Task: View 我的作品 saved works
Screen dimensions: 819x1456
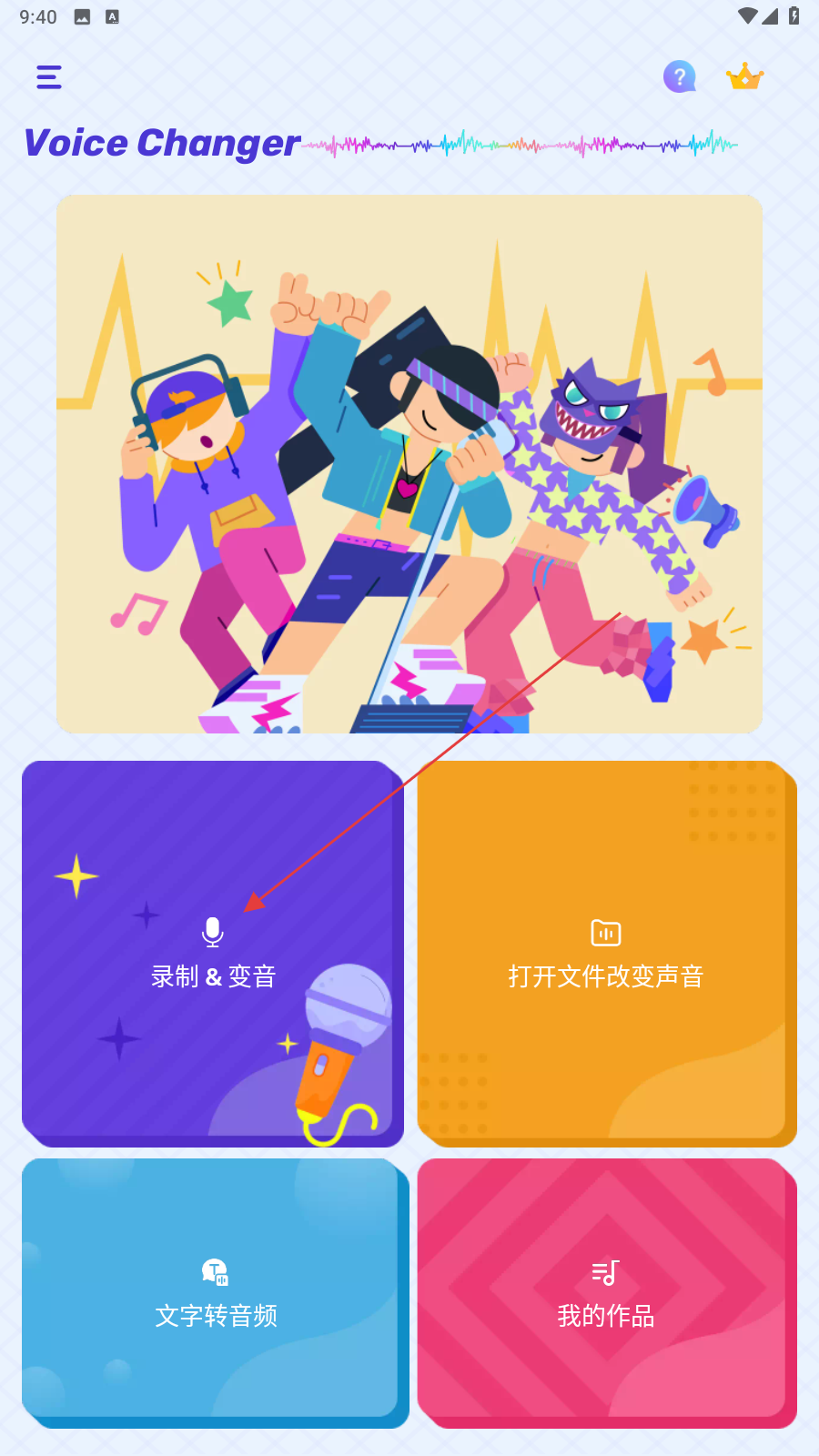Action: click(607, 1293)
